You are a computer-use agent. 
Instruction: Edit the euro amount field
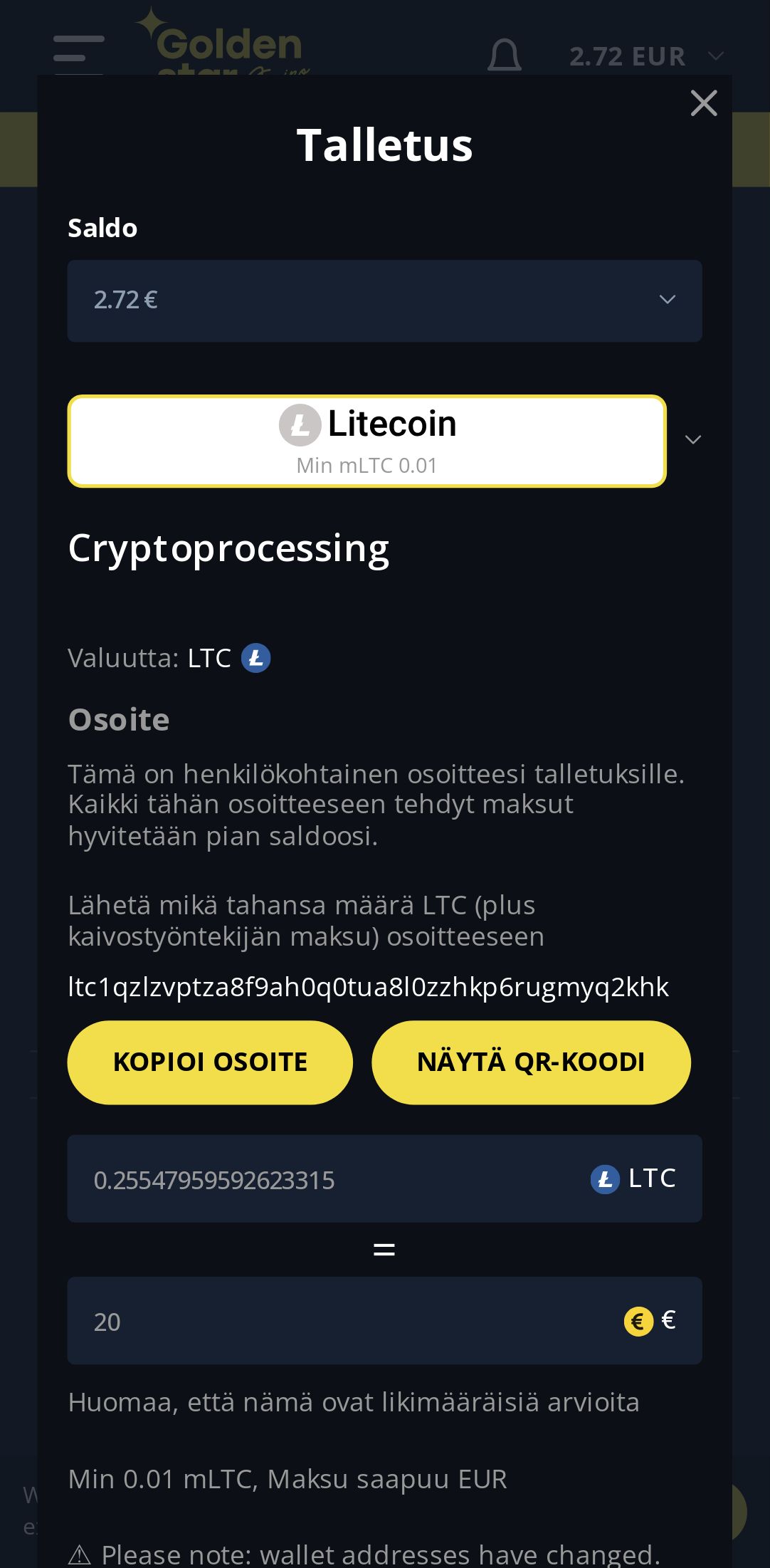point(342,1321)
